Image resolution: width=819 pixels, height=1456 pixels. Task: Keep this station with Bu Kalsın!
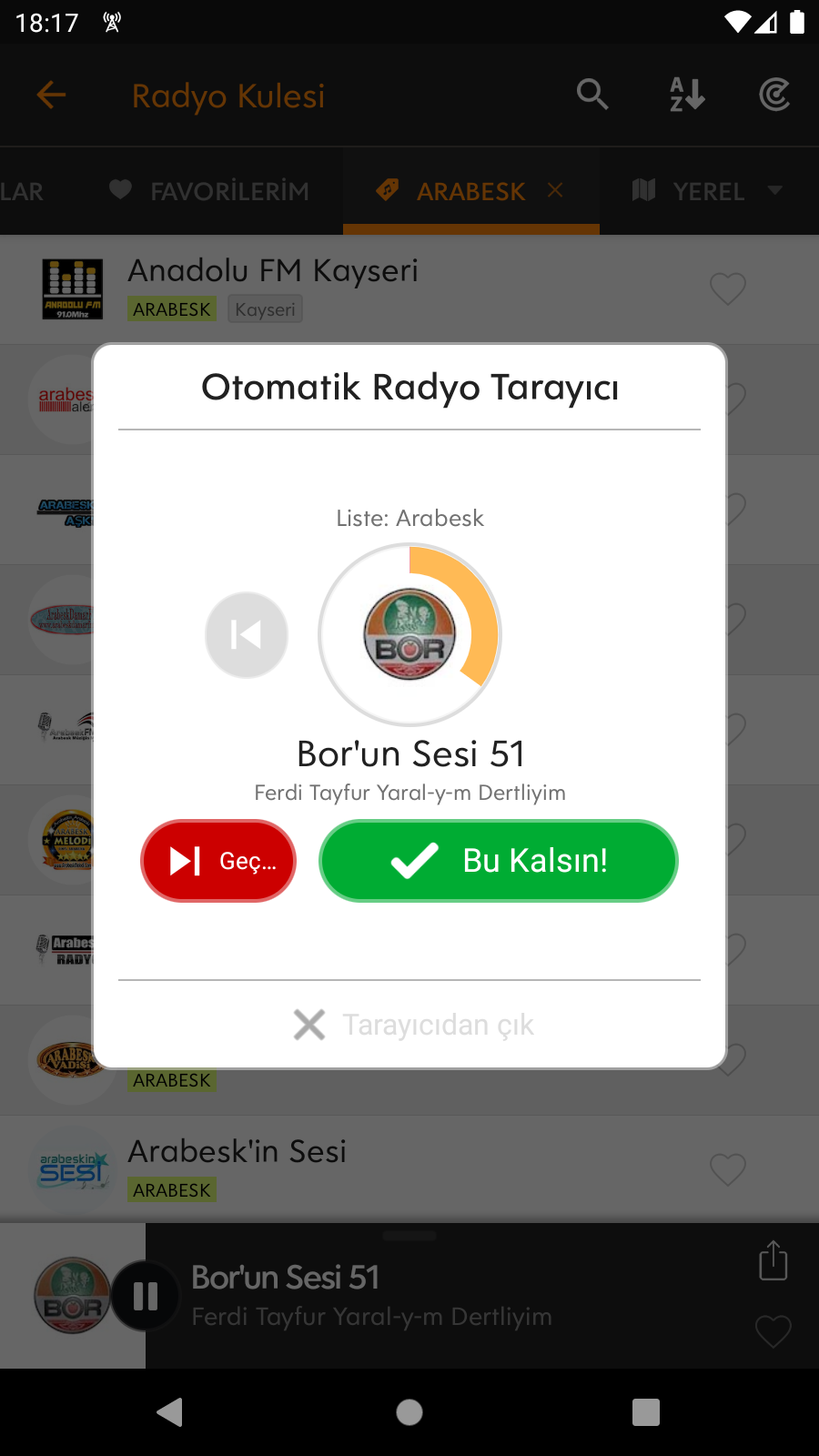498,861
